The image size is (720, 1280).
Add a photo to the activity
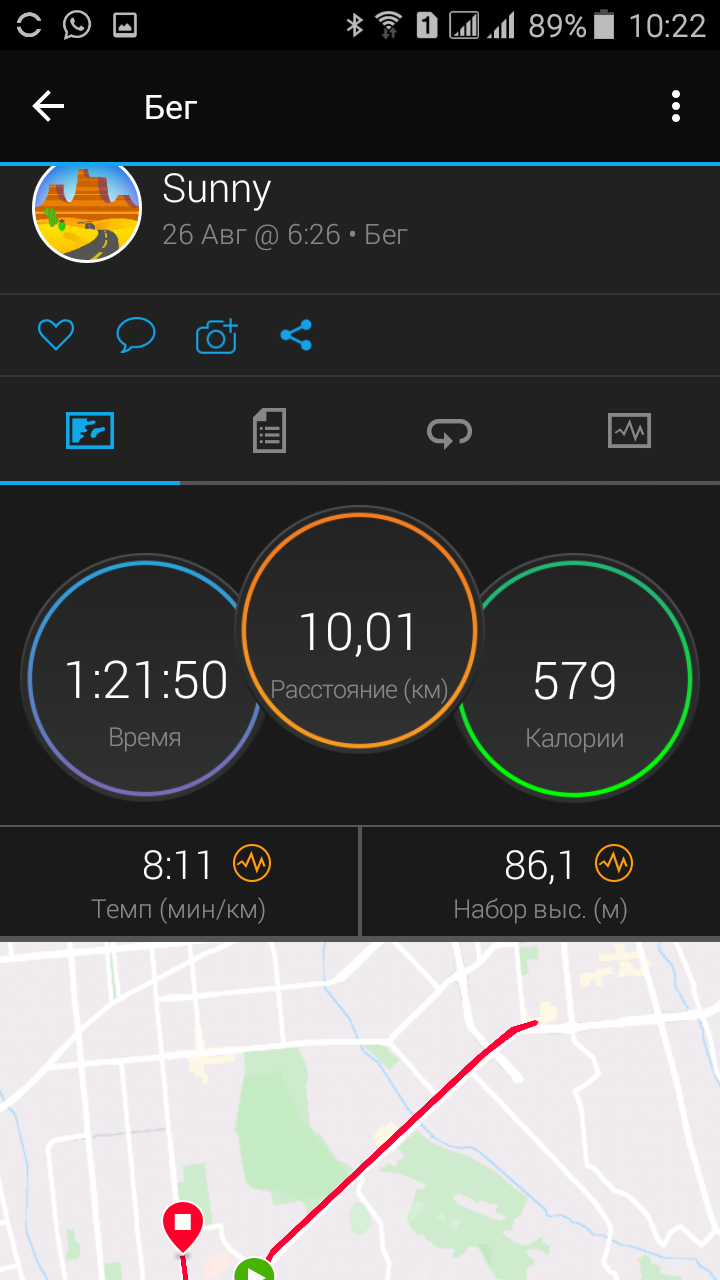tap(216, 336)
